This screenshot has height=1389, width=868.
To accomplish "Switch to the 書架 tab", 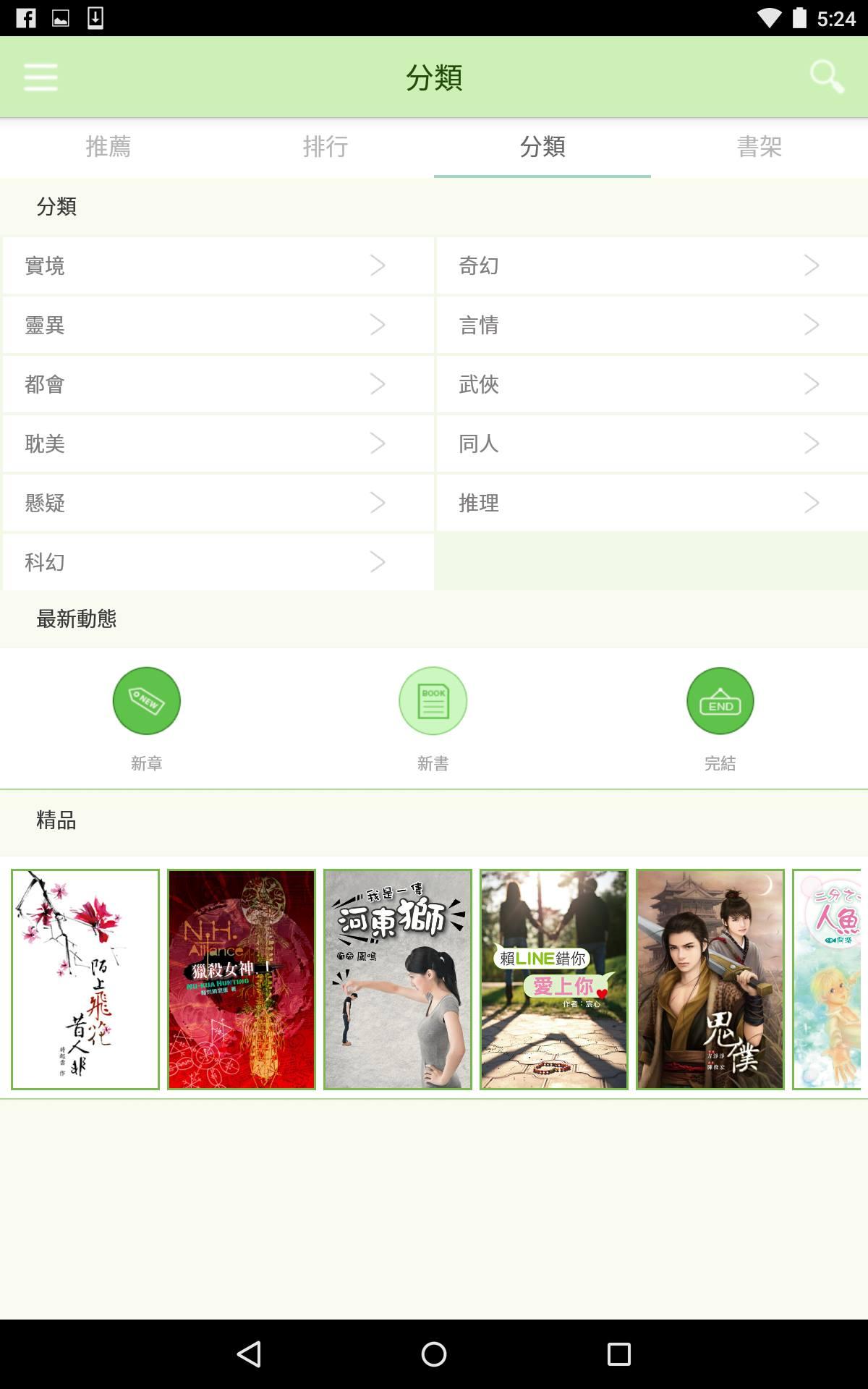I will tap(759, 147).
